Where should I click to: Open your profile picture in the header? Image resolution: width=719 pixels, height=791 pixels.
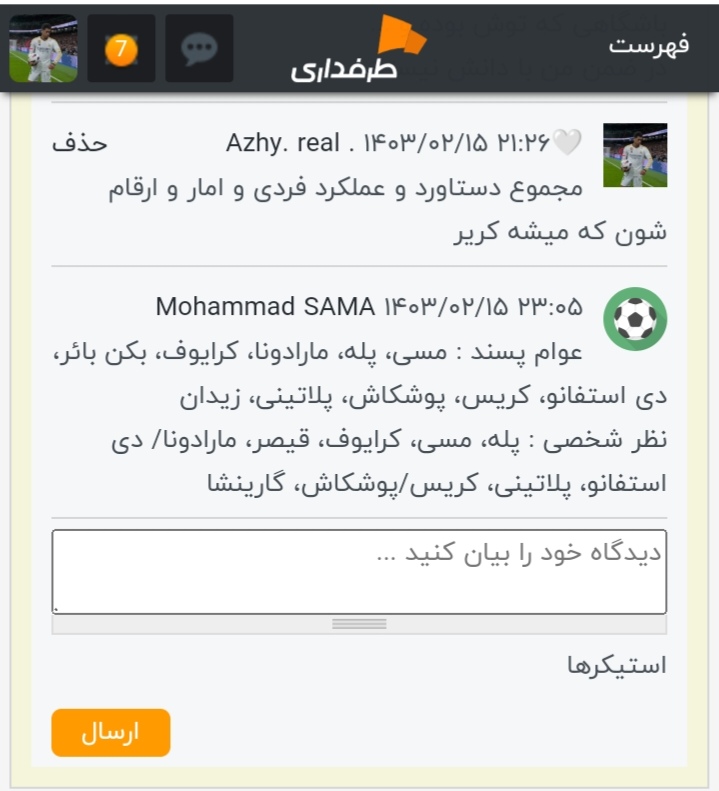(44, 49)
